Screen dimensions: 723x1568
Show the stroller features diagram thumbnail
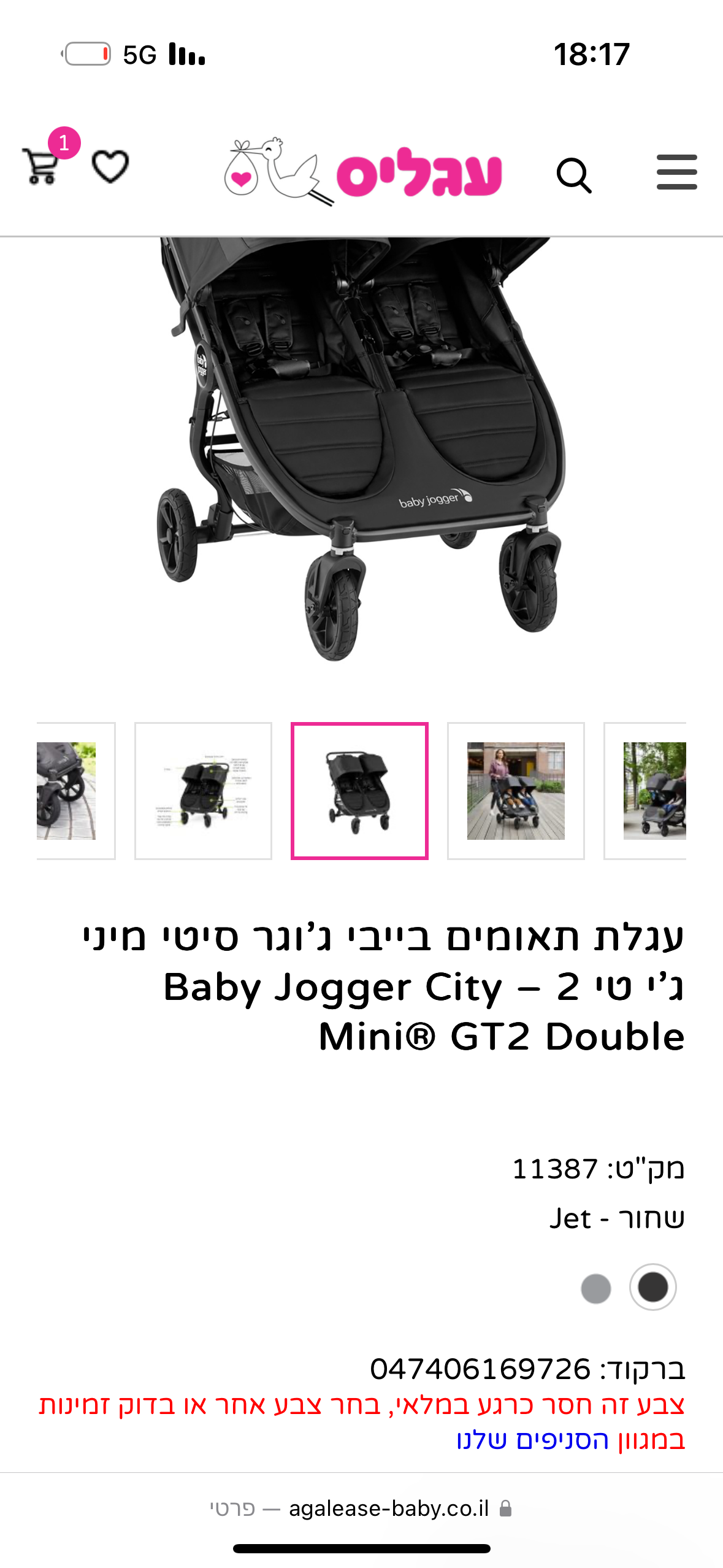[x=203, y=791]
